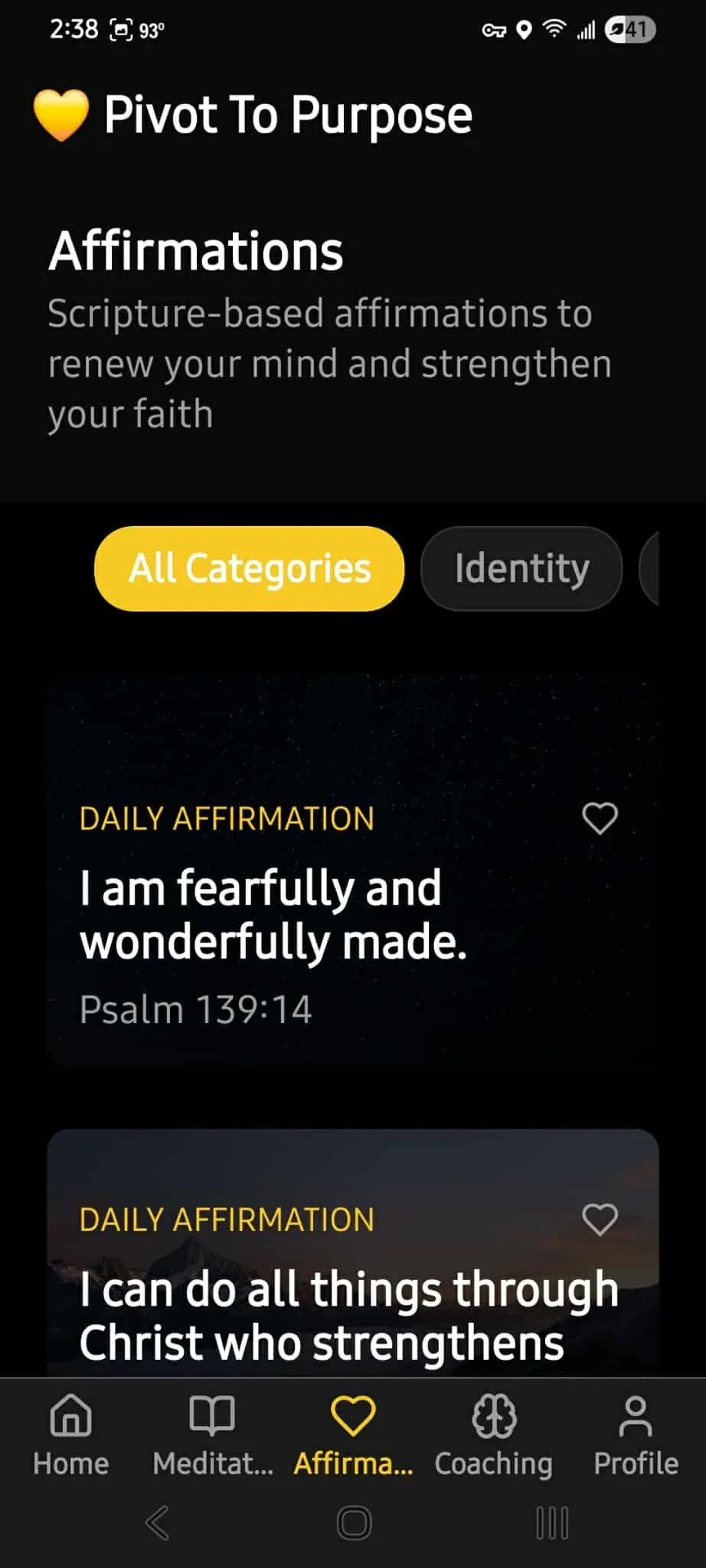Go to the Home tab

tap(70, 1436)
